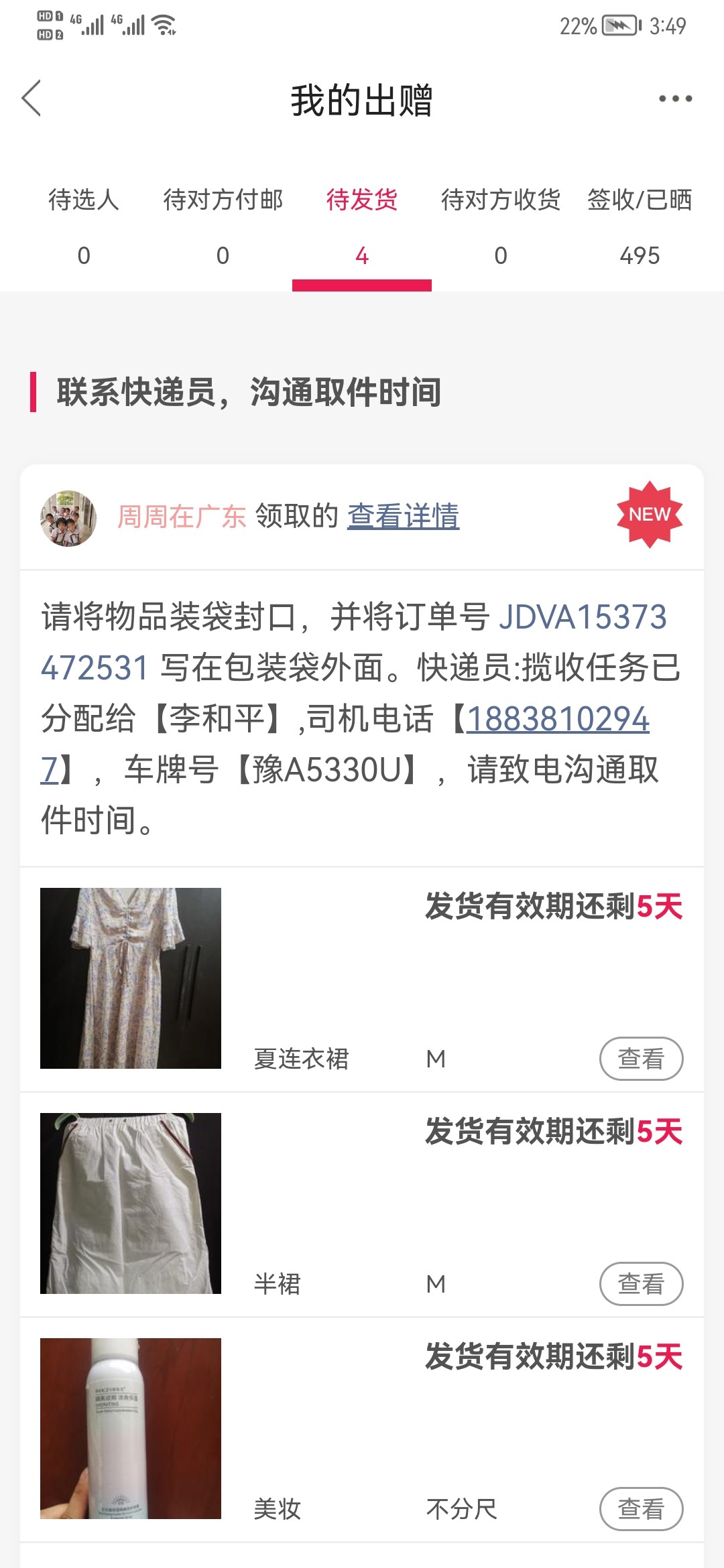
Task: Open 周周在广东's profile name
Action: tap(182, 517)
